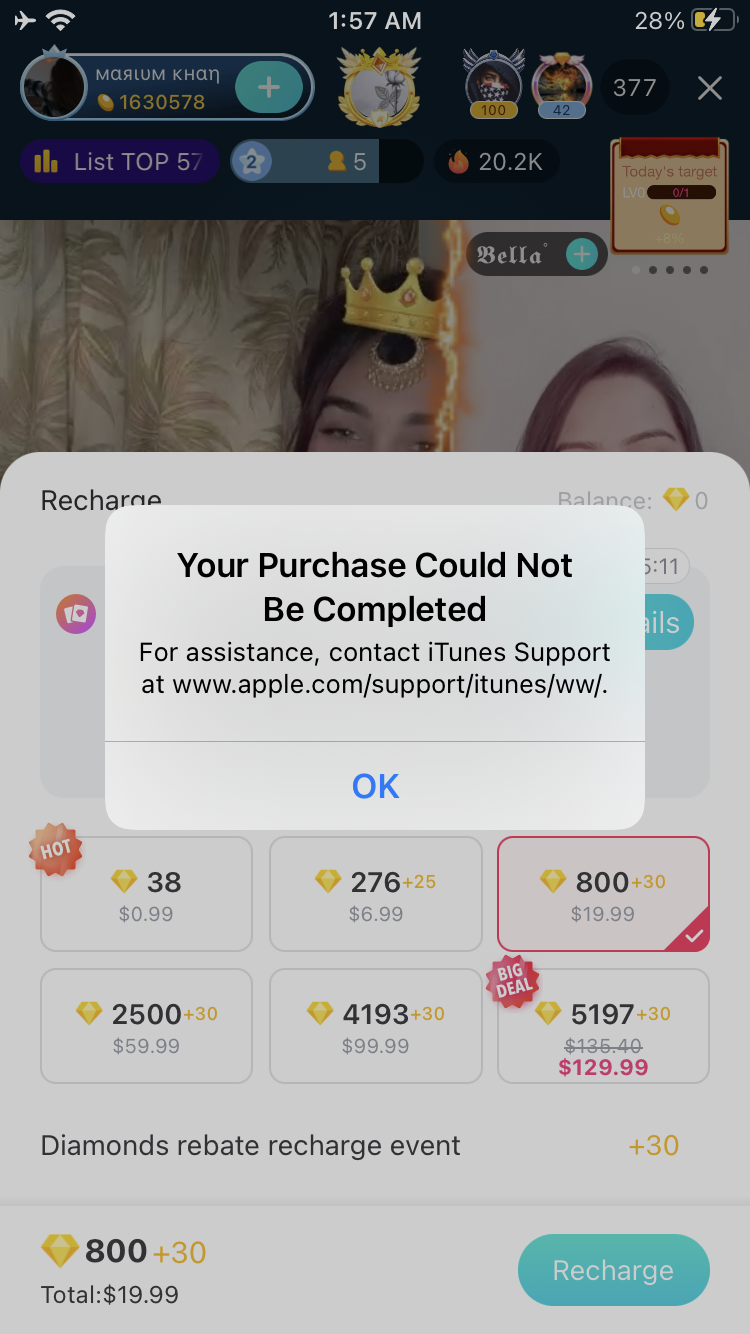Select the 800 diamonds $19.99 pack

[x=603, y=894]
